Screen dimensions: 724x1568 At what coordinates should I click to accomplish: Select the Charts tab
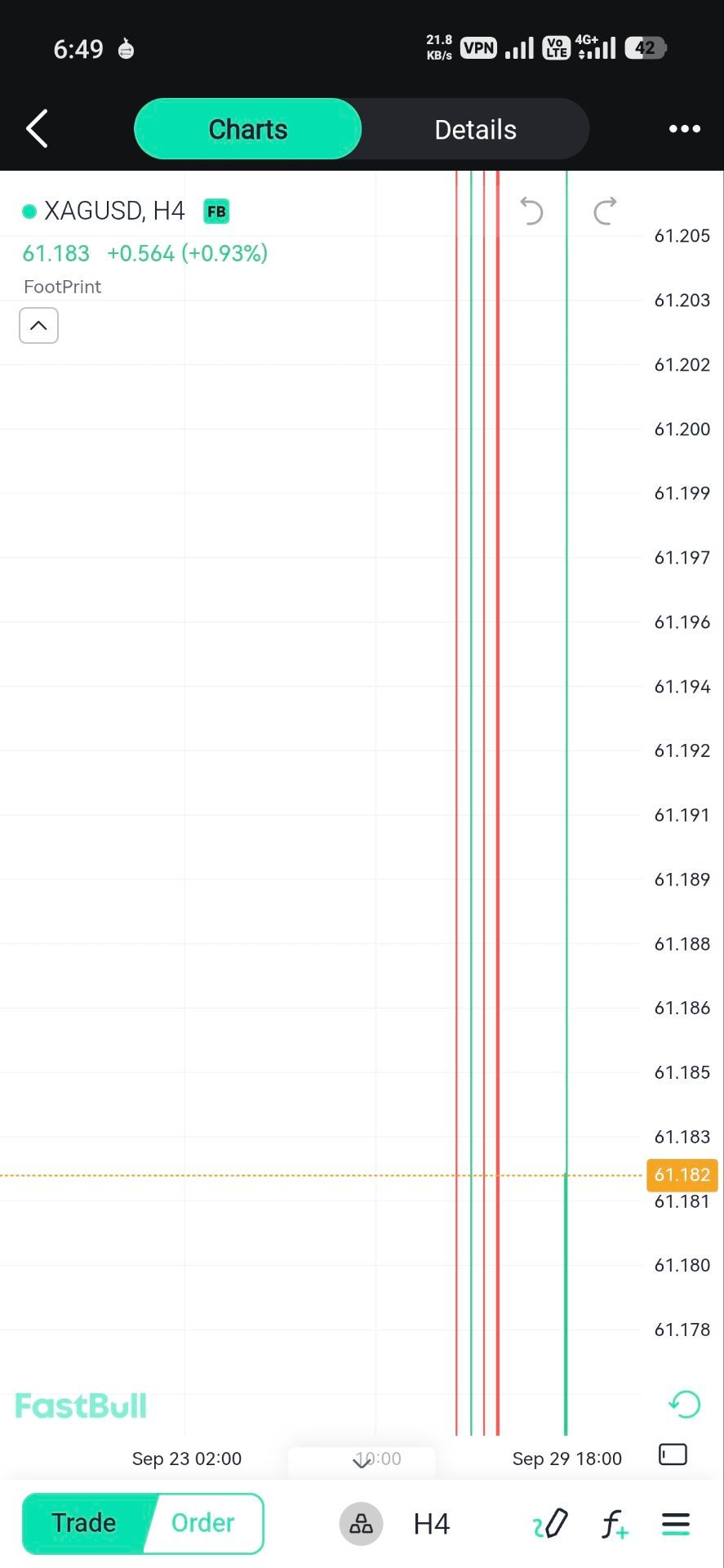click(248, 129)
